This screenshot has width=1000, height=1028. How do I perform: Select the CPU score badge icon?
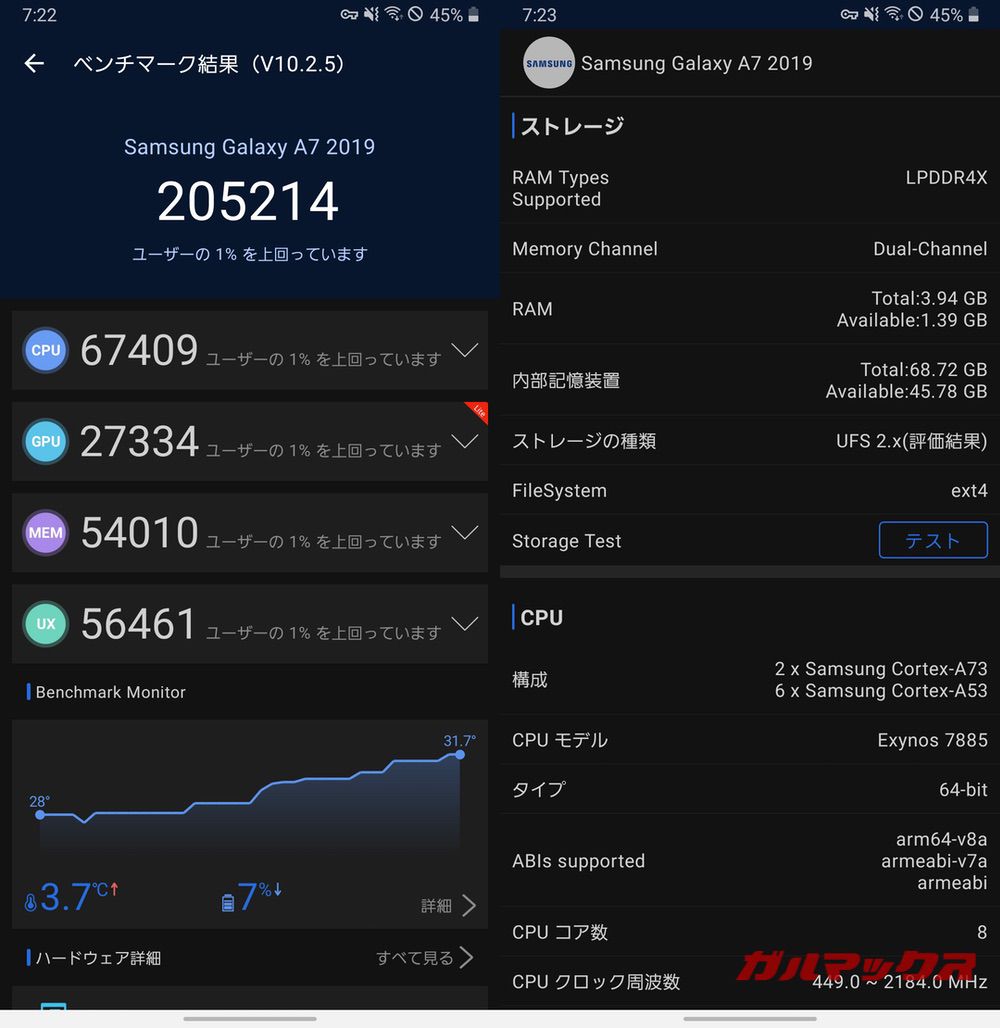(45, 350)
